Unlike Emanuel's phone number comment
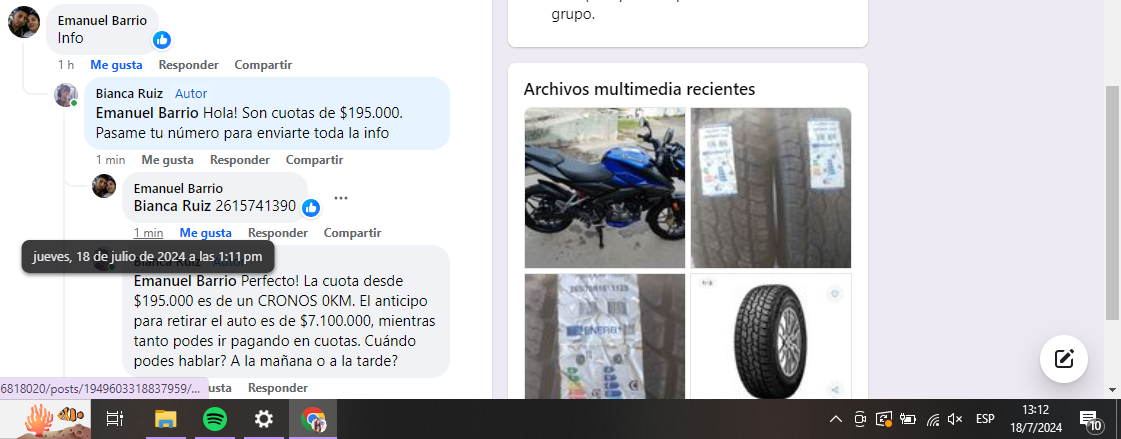The image size is (1121, 439). 205,233
